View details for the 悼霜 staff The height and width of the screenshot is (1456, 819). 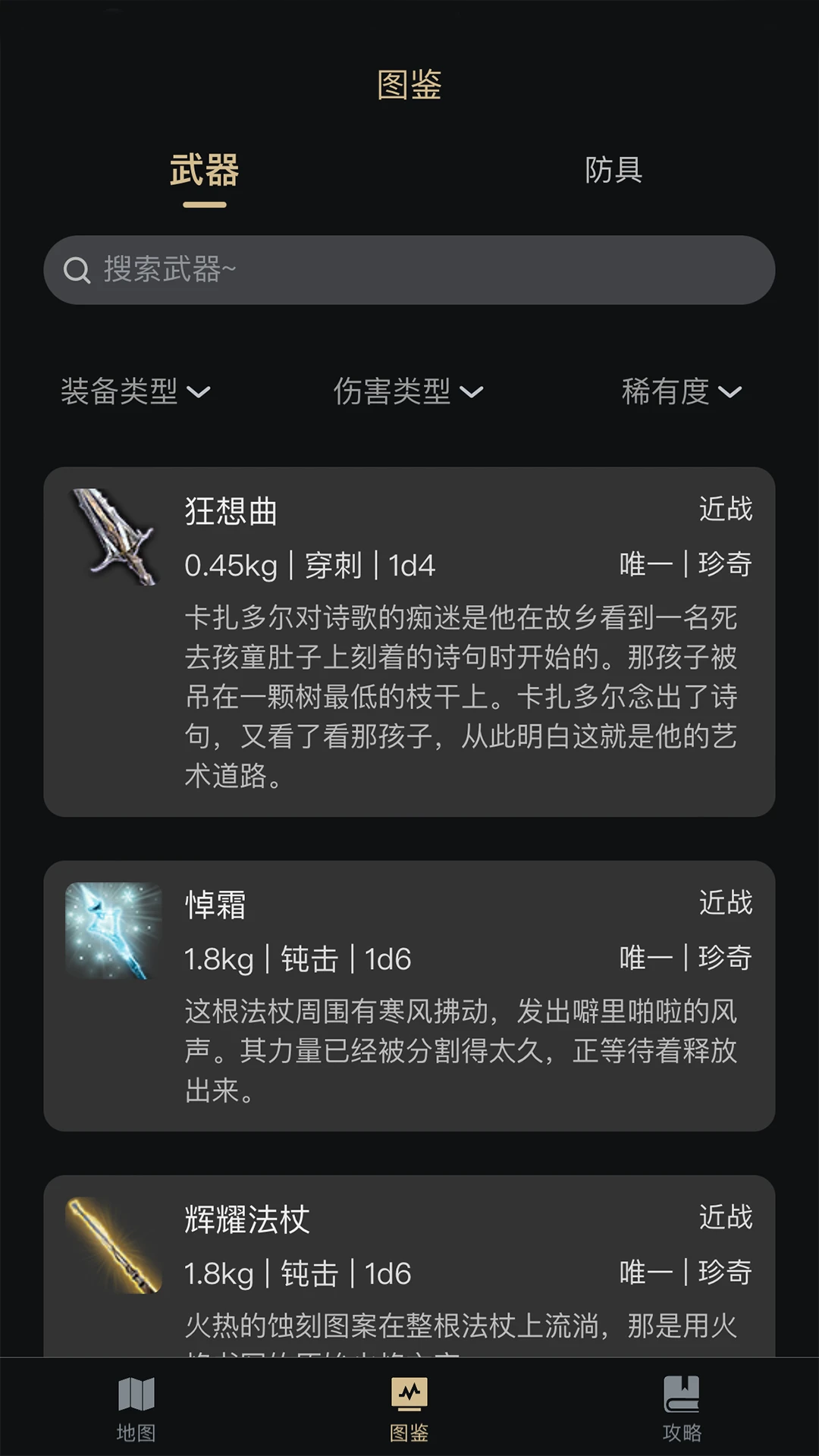pyautogui.click(x=409, y=995)
